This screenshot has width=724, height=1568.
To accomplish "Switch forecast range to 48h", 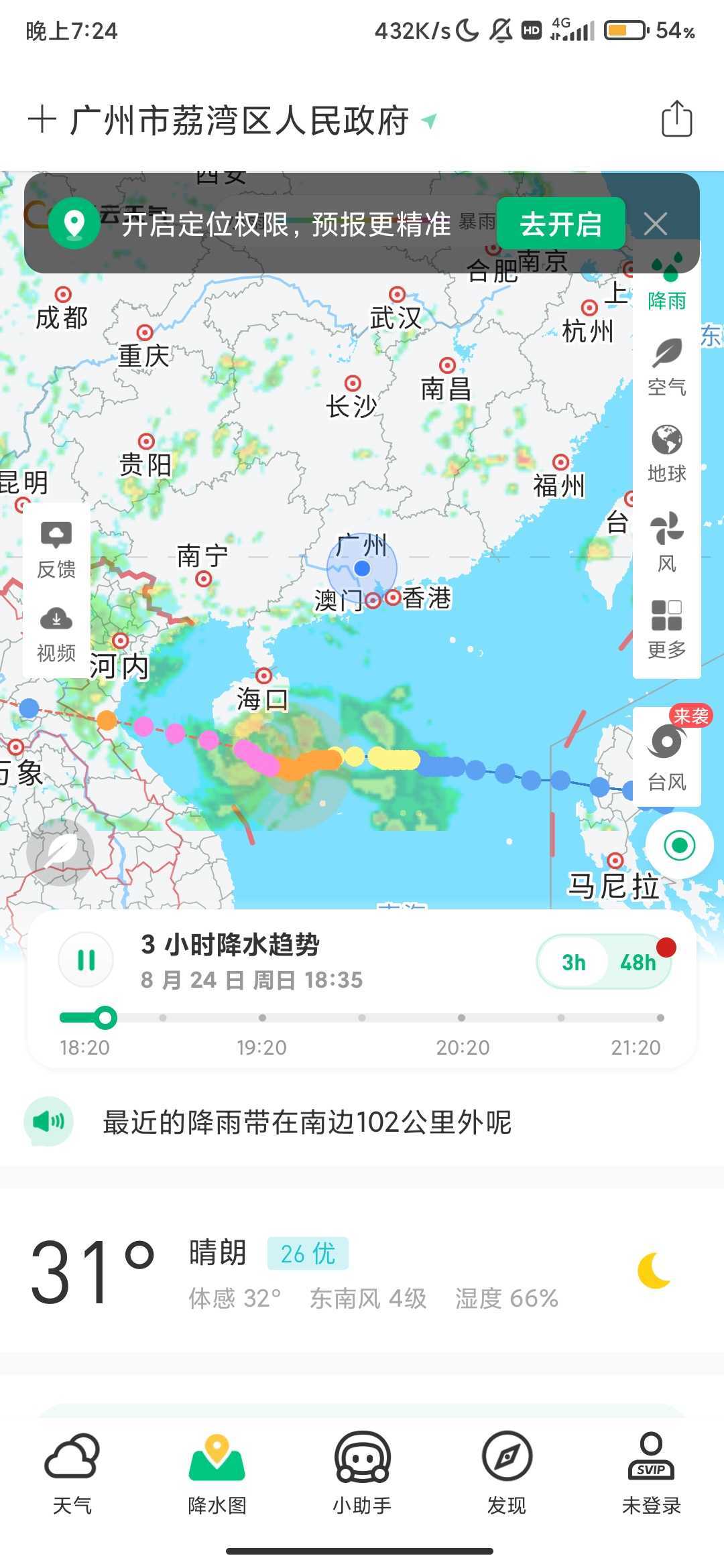I will coord(637,962).
